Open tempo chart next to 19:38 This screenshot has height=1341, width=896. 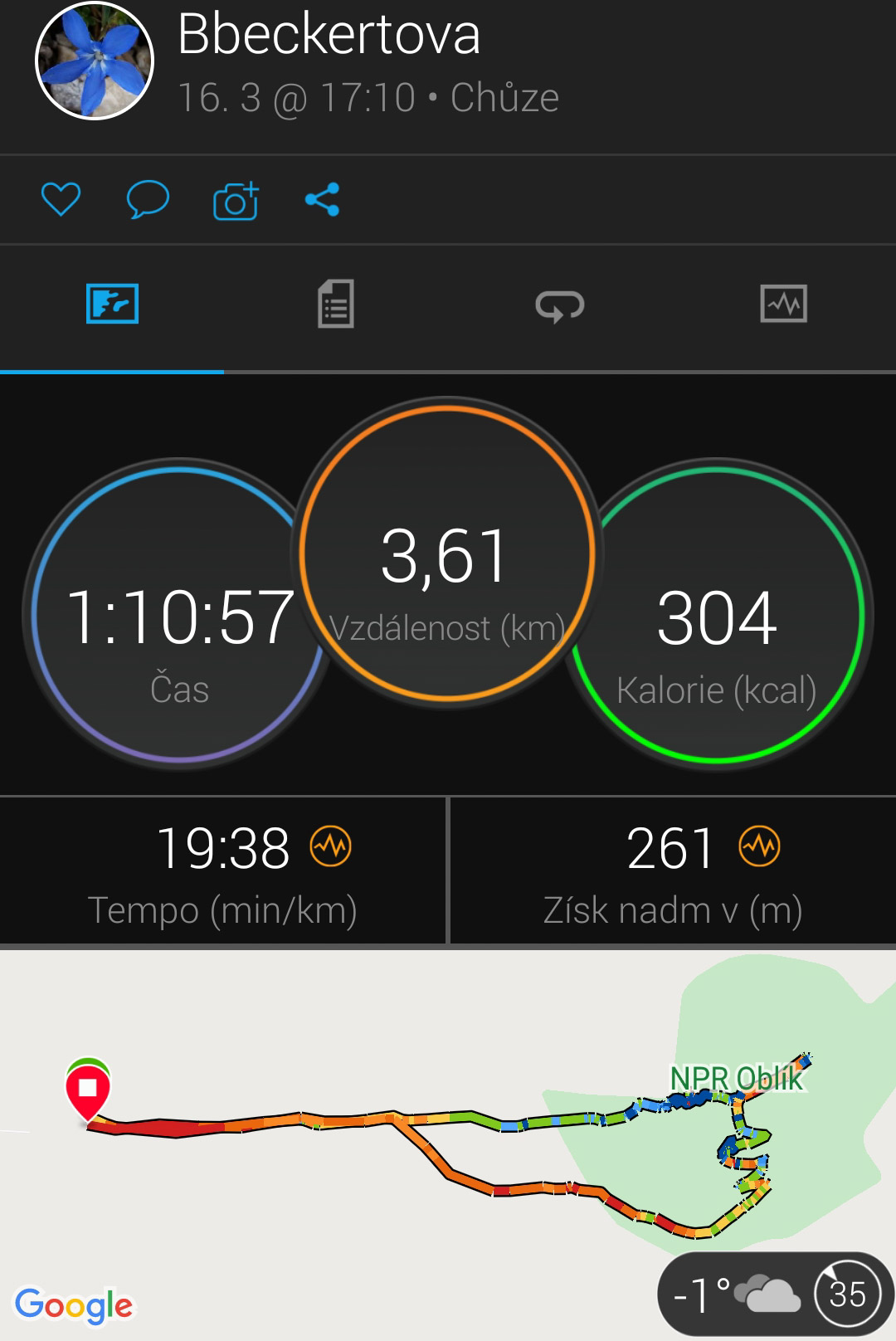[331, 847]
